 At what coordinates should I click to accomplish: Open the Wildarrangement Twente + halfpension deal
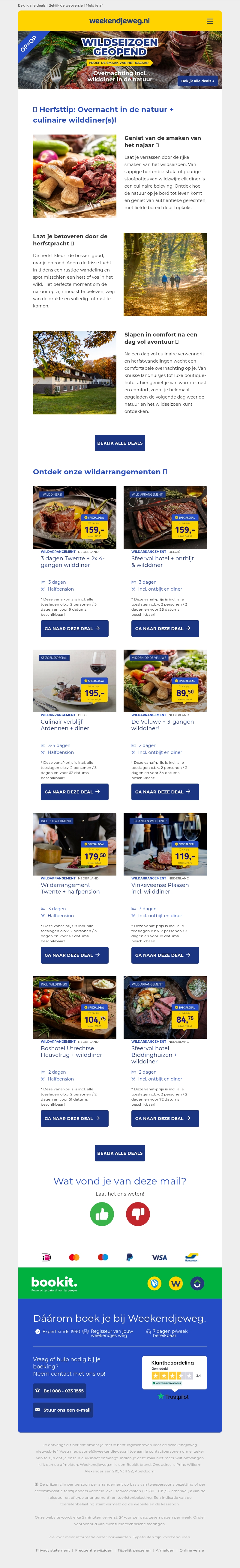[x=74, y=954]
